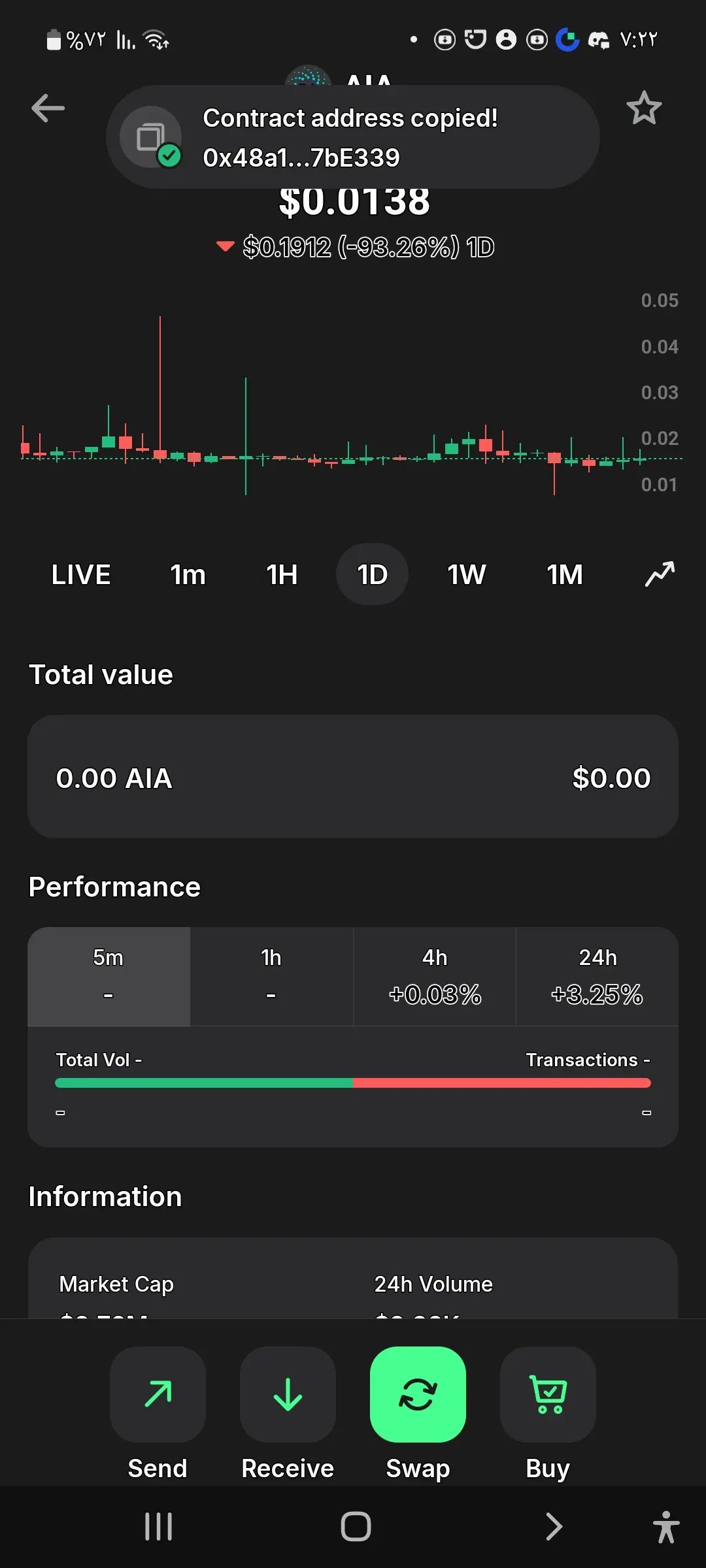Tap the Send button
706x1568 pixels.
[x=158, y=1395]
